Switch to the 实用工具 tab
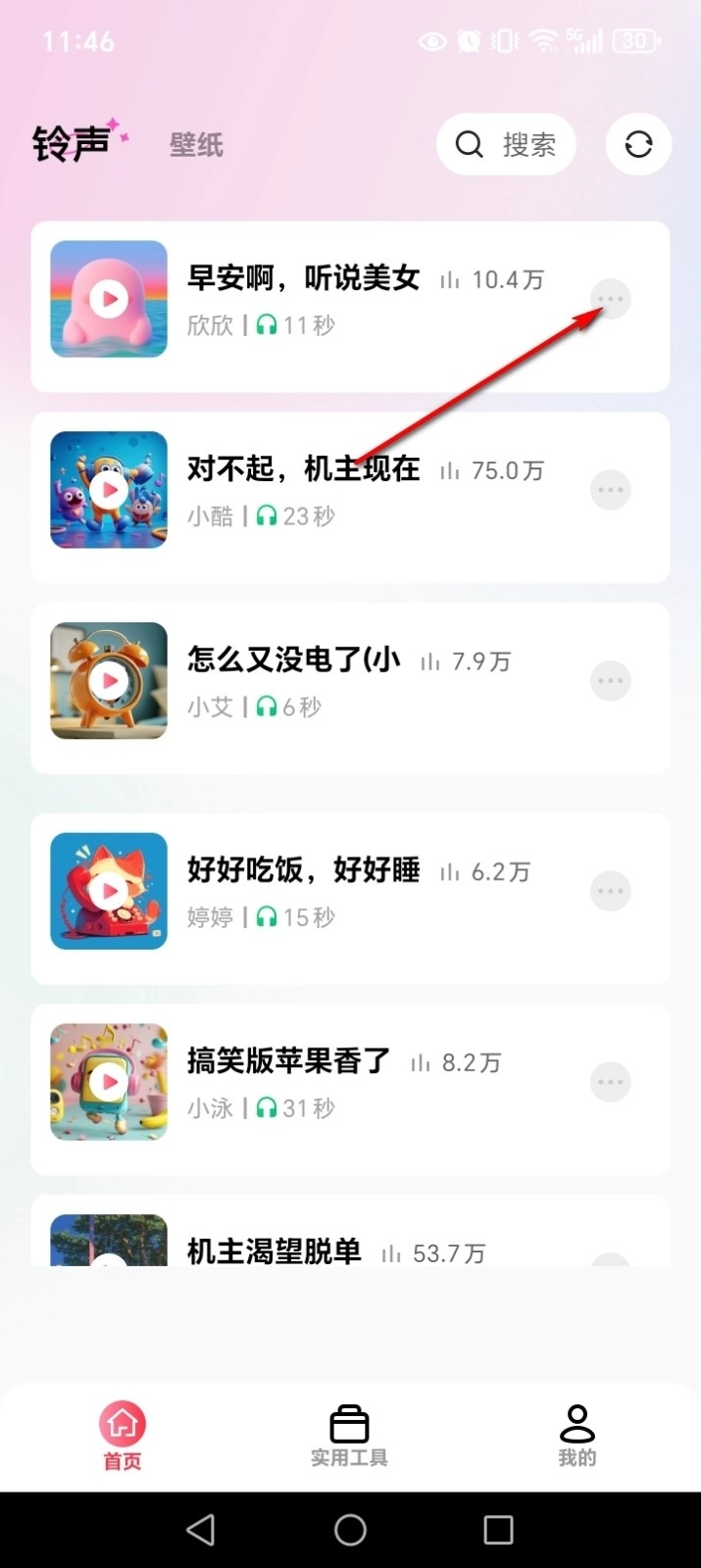 349,1436
